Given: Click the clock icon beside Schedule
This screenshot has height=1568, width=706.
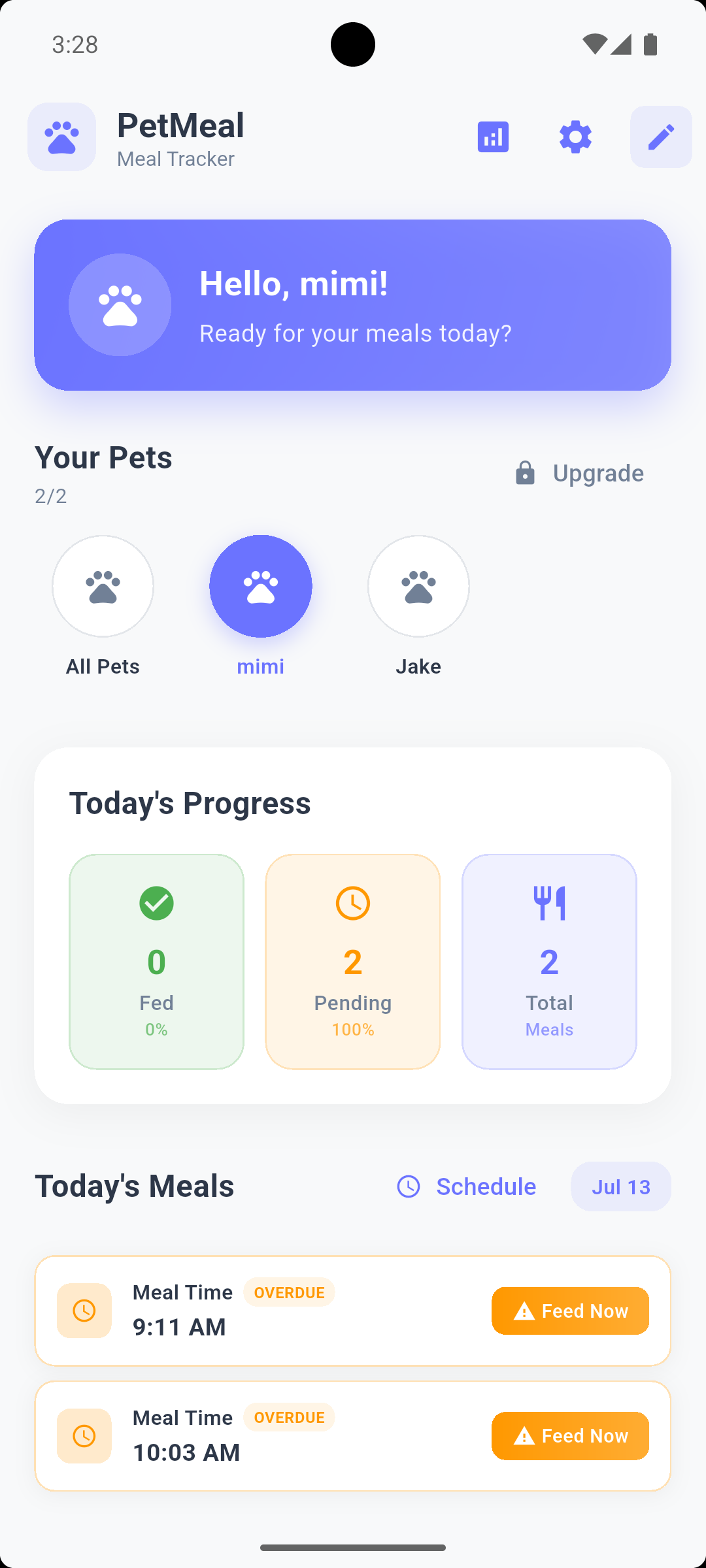Looking at the screenshot, I should point(409,1186).
